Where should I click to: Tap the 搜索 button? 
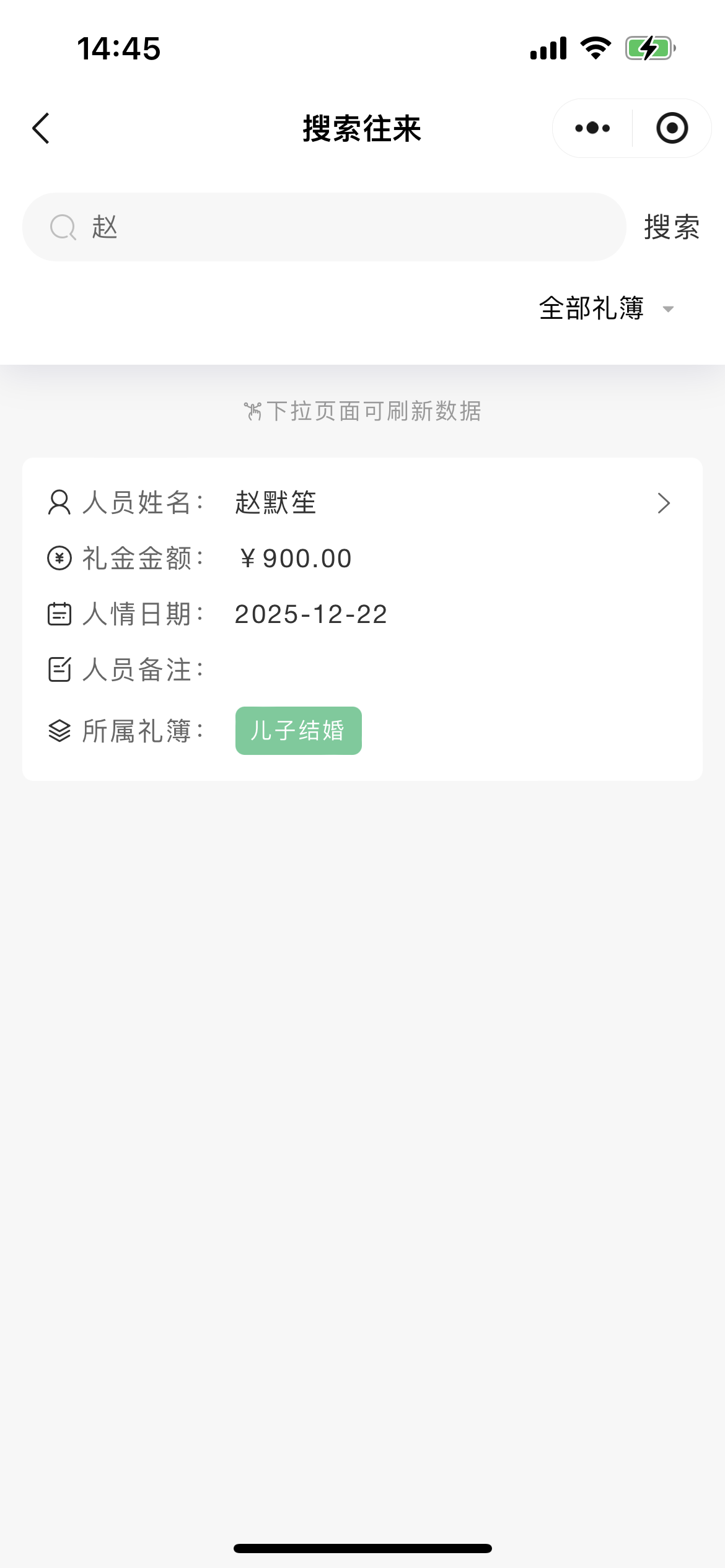click(x=672, y=227)
